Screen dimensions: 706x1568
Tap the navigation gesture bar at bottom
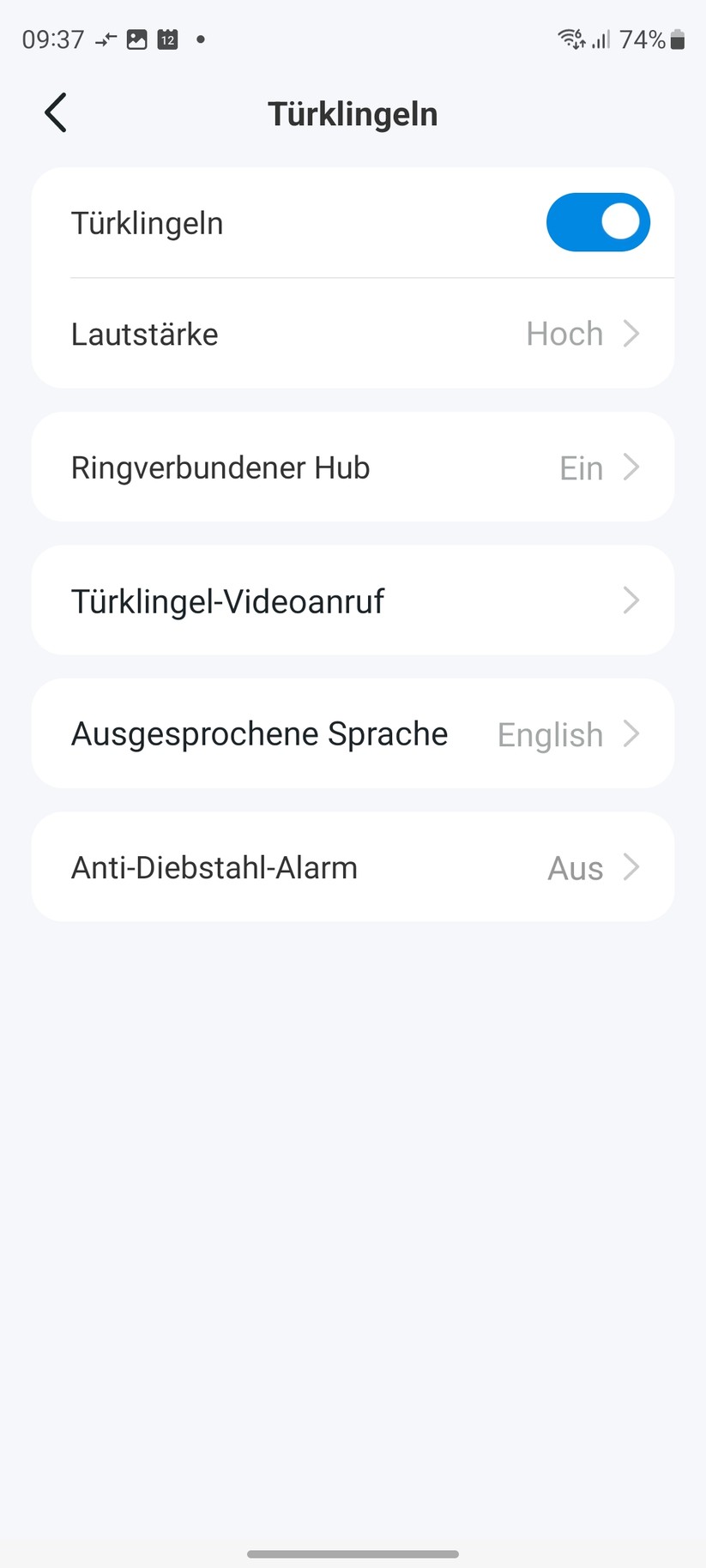pyautogui.click(x=353, y=1553)
